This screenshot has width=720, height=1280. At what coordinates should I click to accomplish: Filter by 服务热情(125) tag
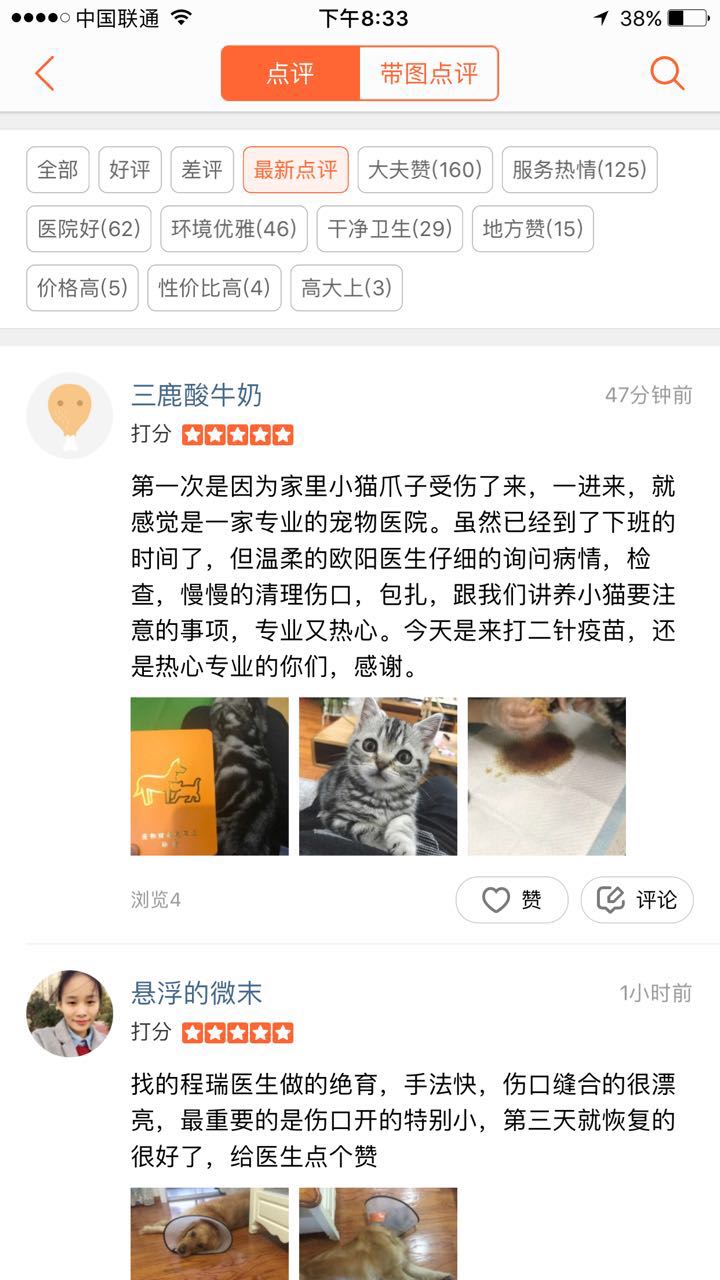pyautogui.click(x=579, y=170)
